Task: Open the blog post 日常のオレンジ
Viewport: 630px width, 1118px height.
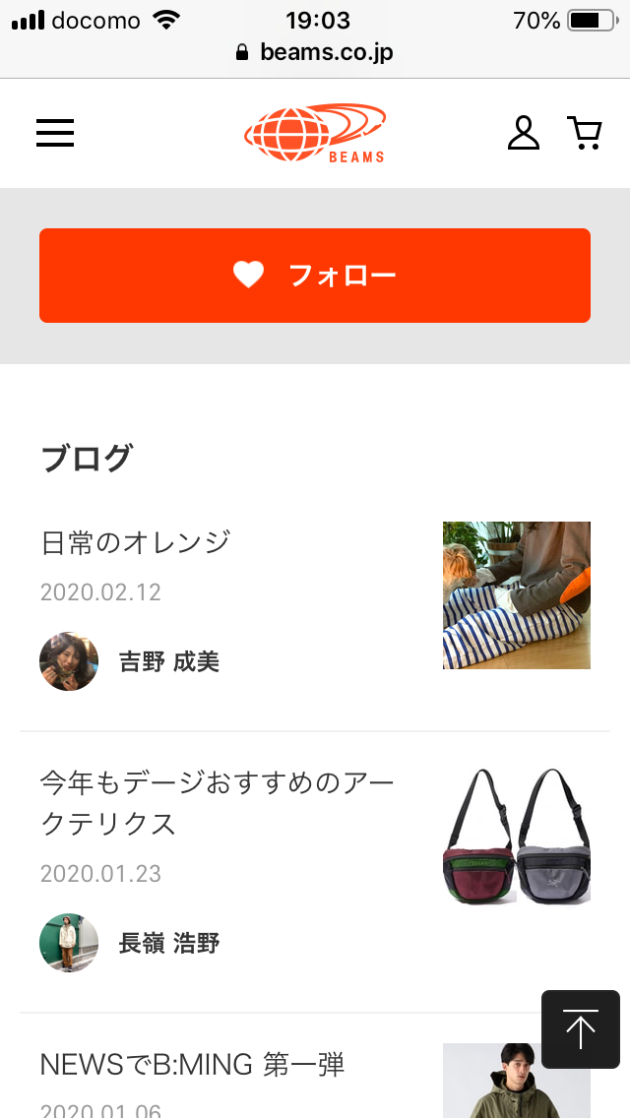Action: tap(136, 542)
